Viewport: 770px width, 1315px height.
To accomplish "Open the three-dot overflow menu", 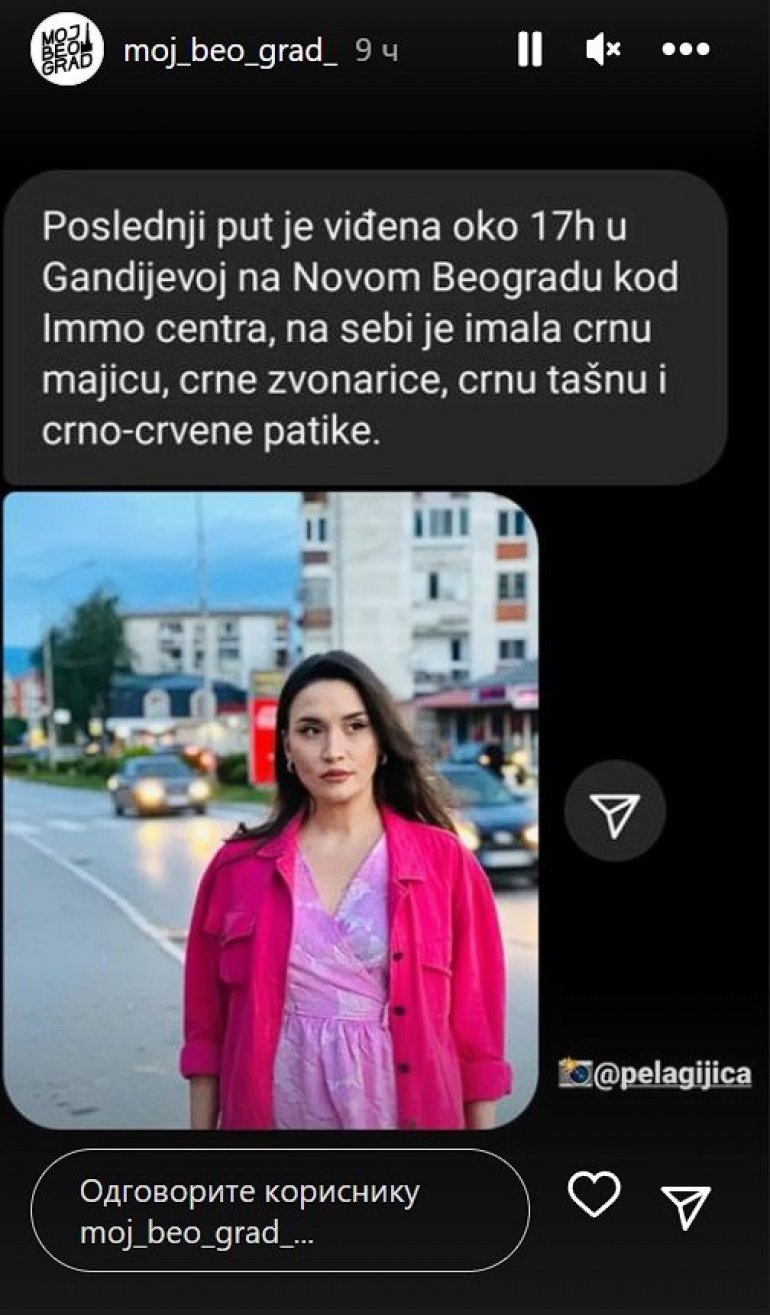I will pos(686,50).
